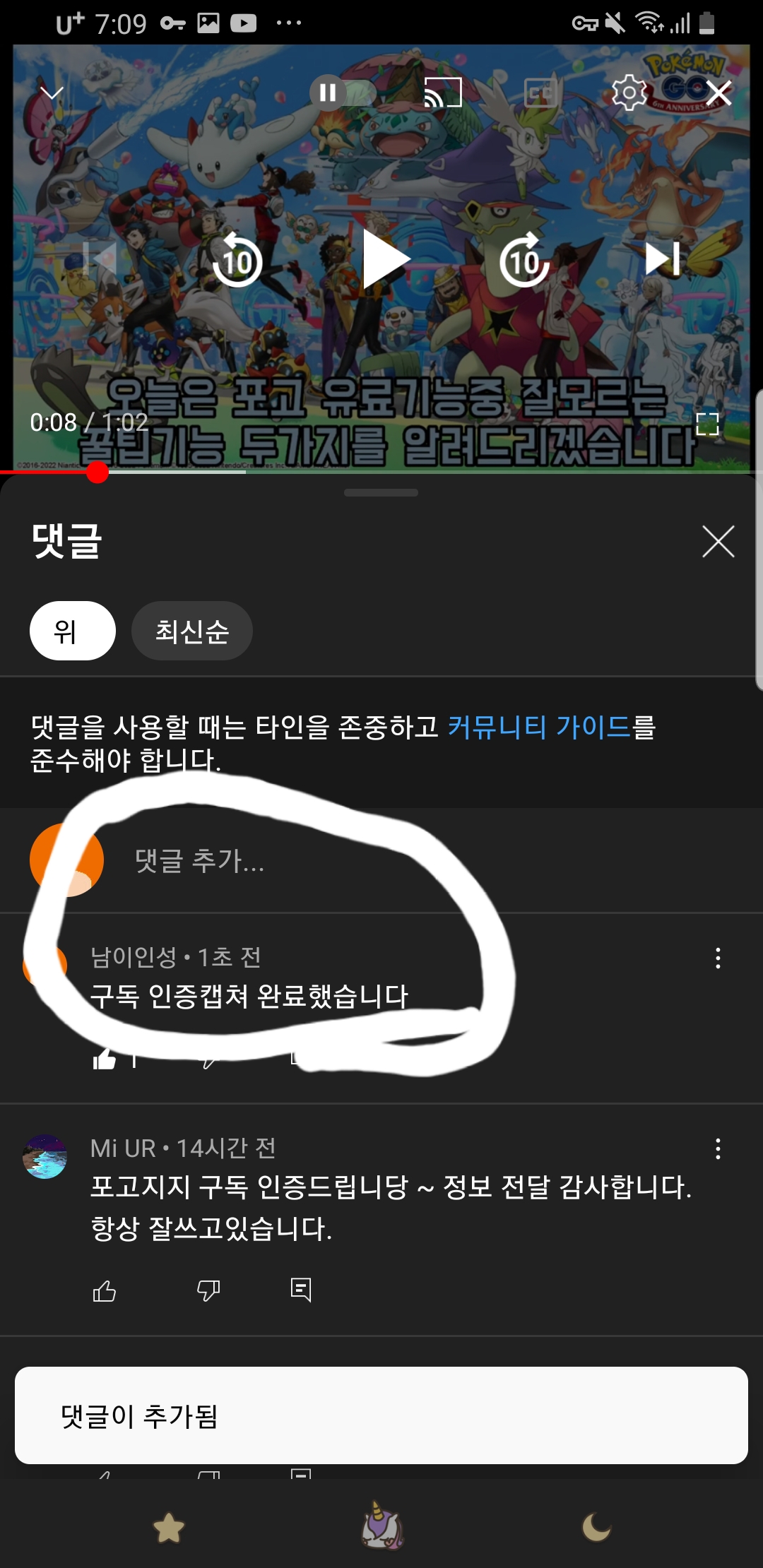Toggle the autoplay switch on the video
The height and width of the screenshot is (1568, 763).
click(342, 93)
